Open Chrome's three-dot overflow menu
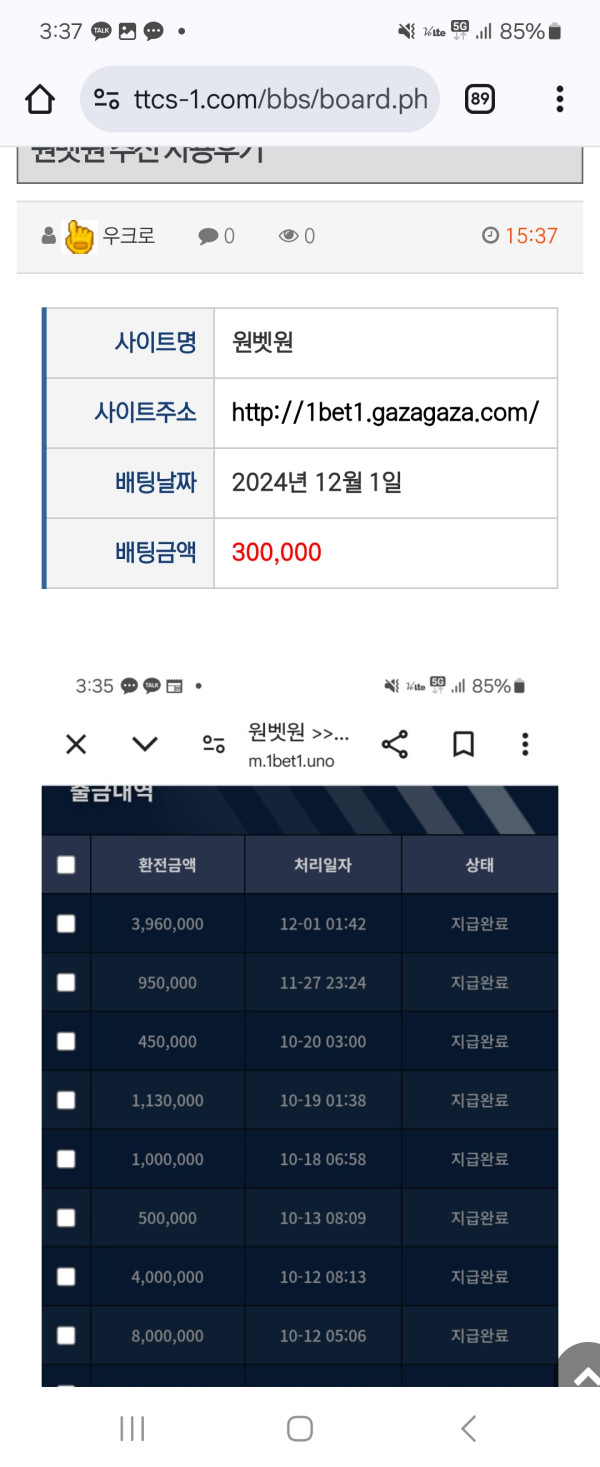The width and height of the screenshot is (600, 1467). 559,99
